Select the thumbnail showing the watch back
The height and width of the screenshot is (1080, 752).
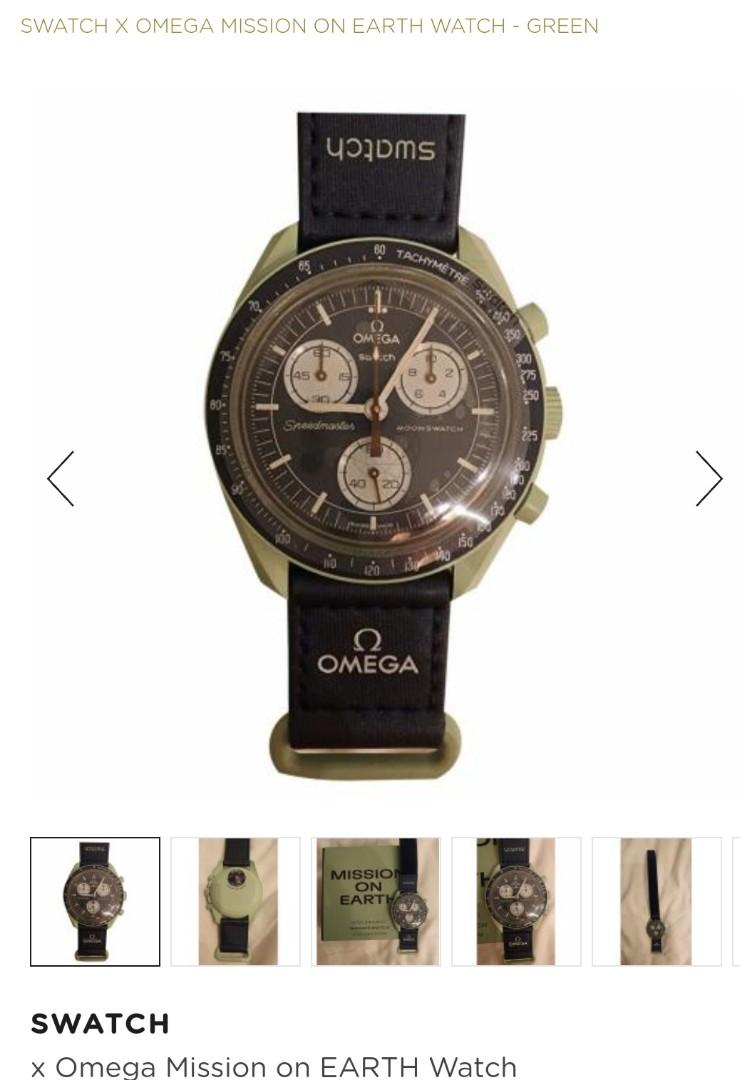coord(235,901)
